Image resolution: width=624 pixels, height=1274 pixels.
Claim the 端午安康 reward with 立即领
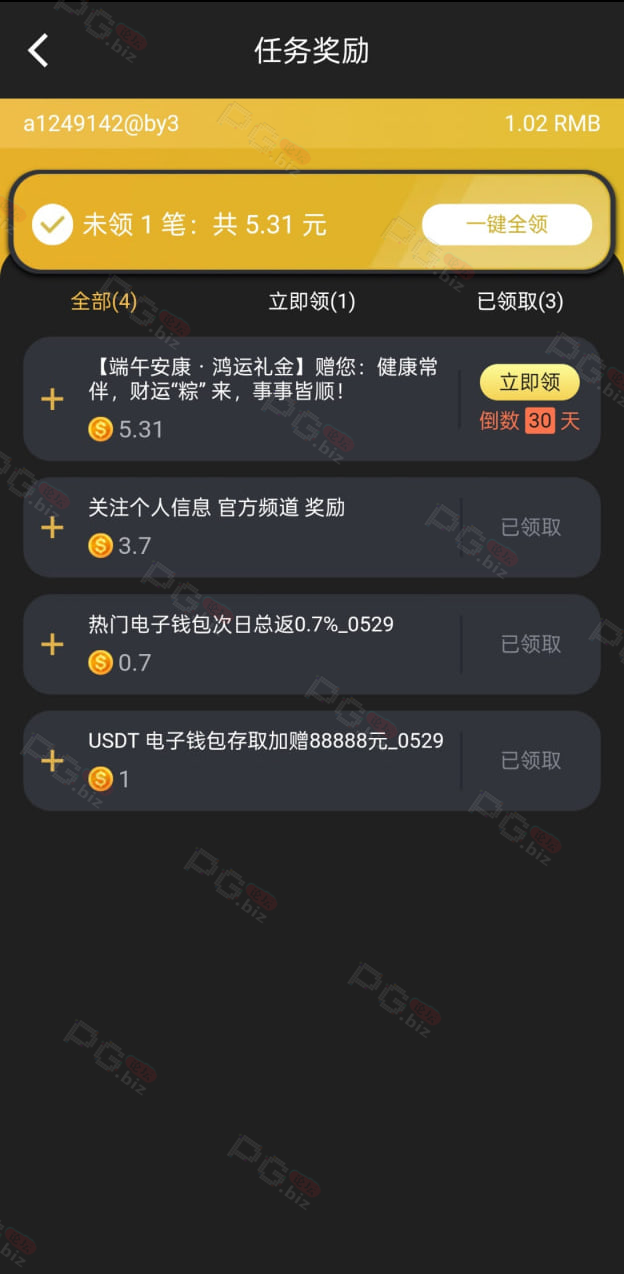[529, 382]
